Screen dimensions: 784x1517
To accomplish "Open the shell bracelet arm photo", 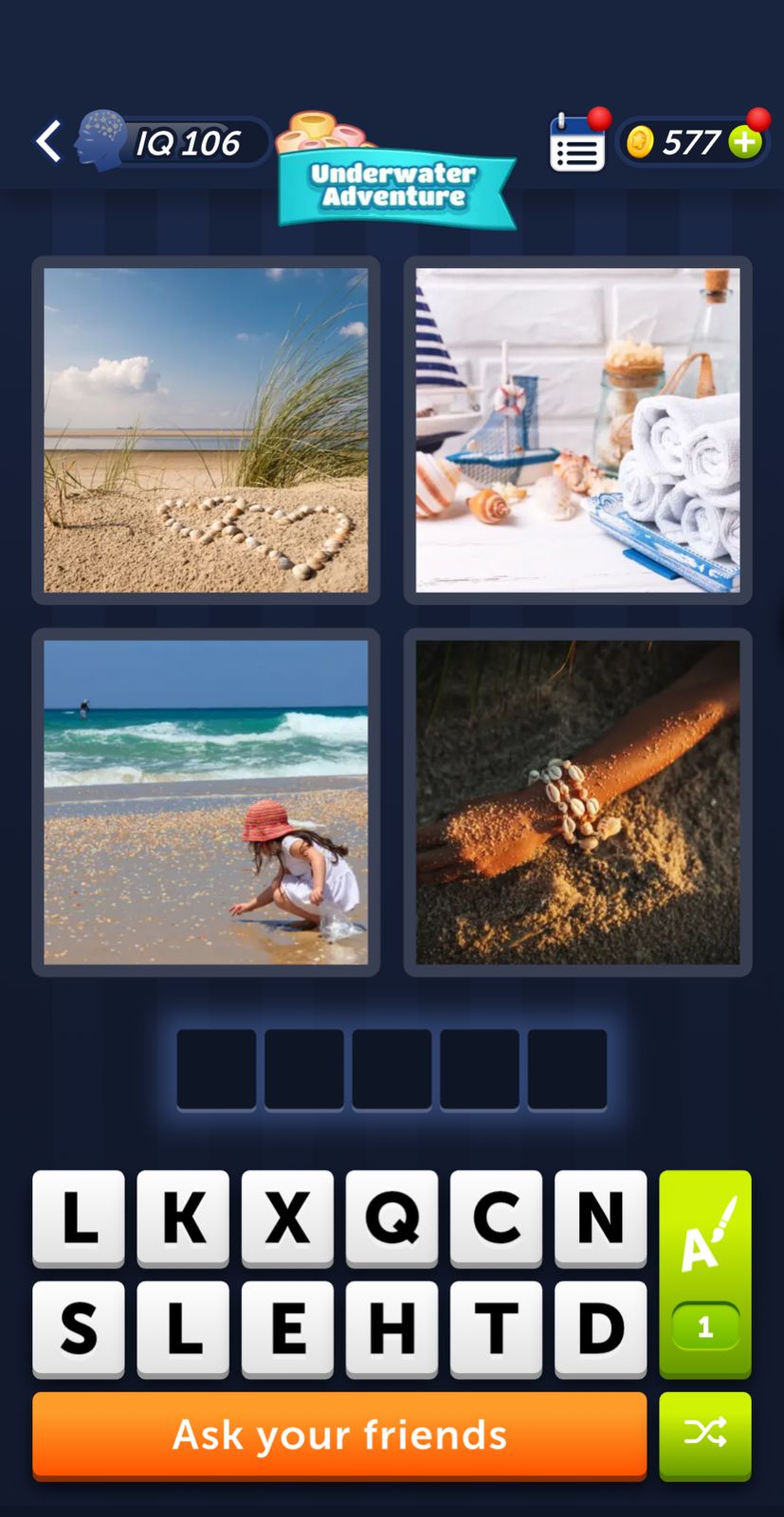I will tap(577, 802).
